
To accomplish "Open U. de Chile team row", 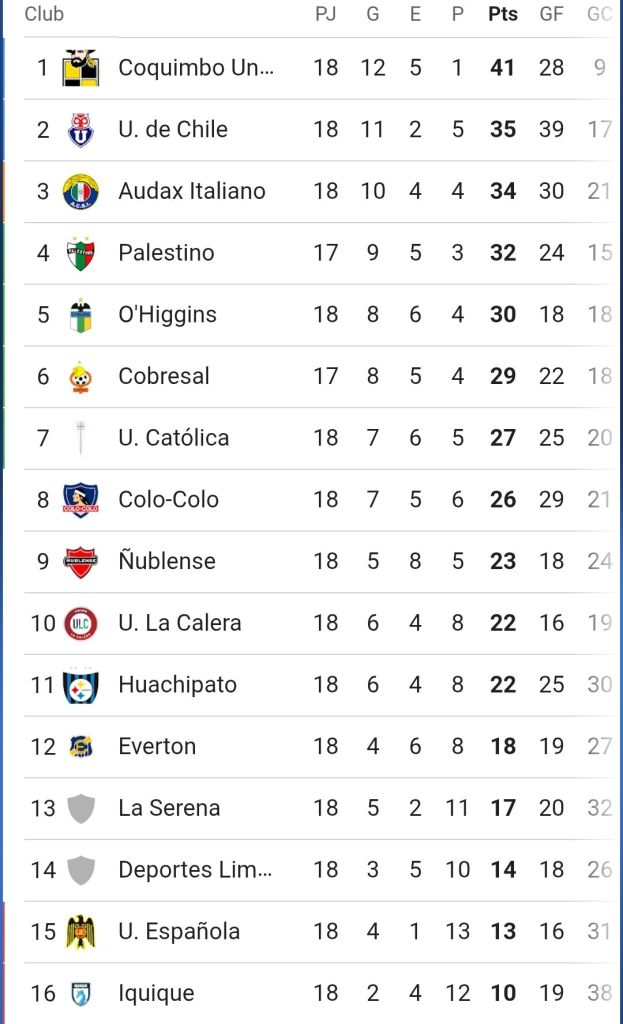I will [313, 130].
